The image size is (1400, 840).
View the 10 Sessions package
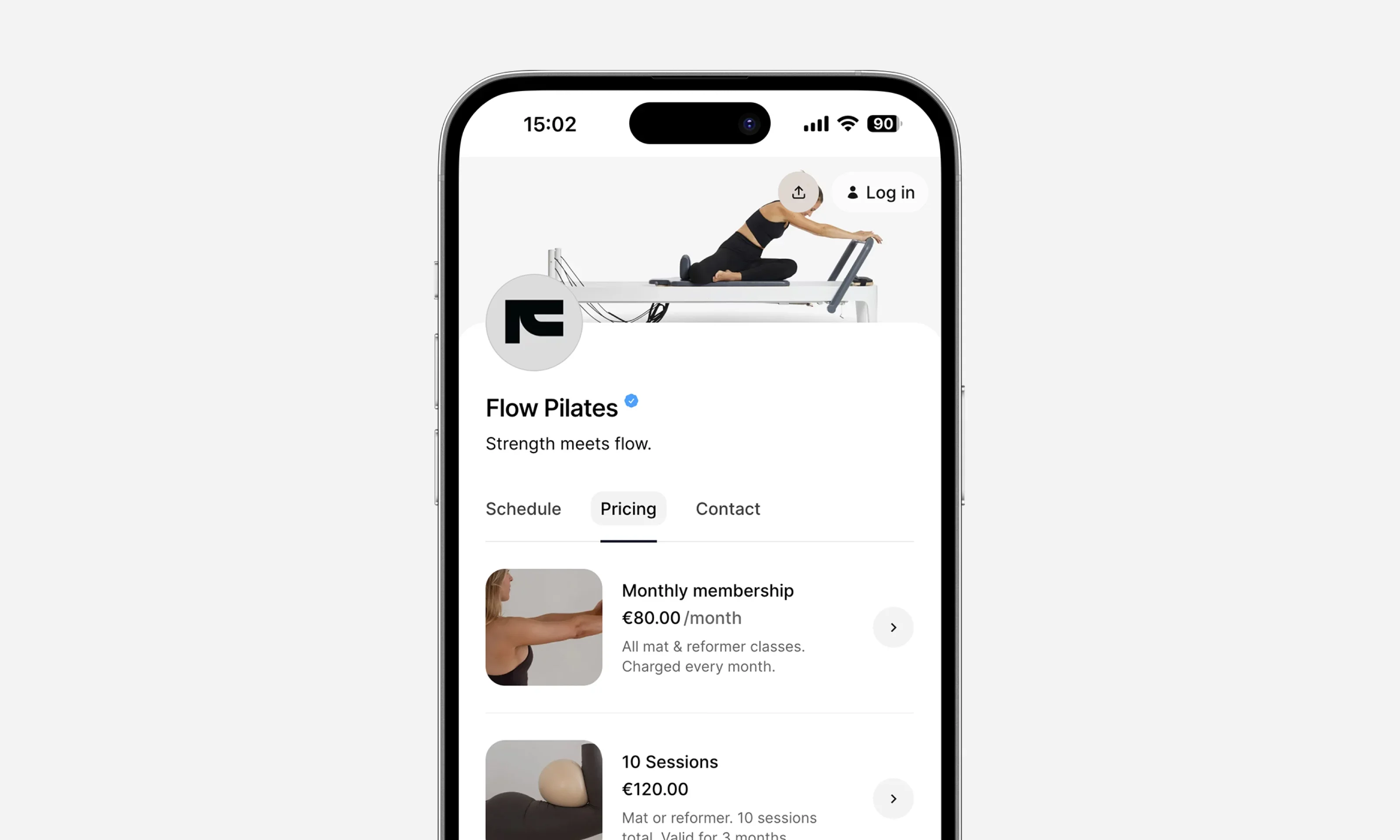(892, 798)
